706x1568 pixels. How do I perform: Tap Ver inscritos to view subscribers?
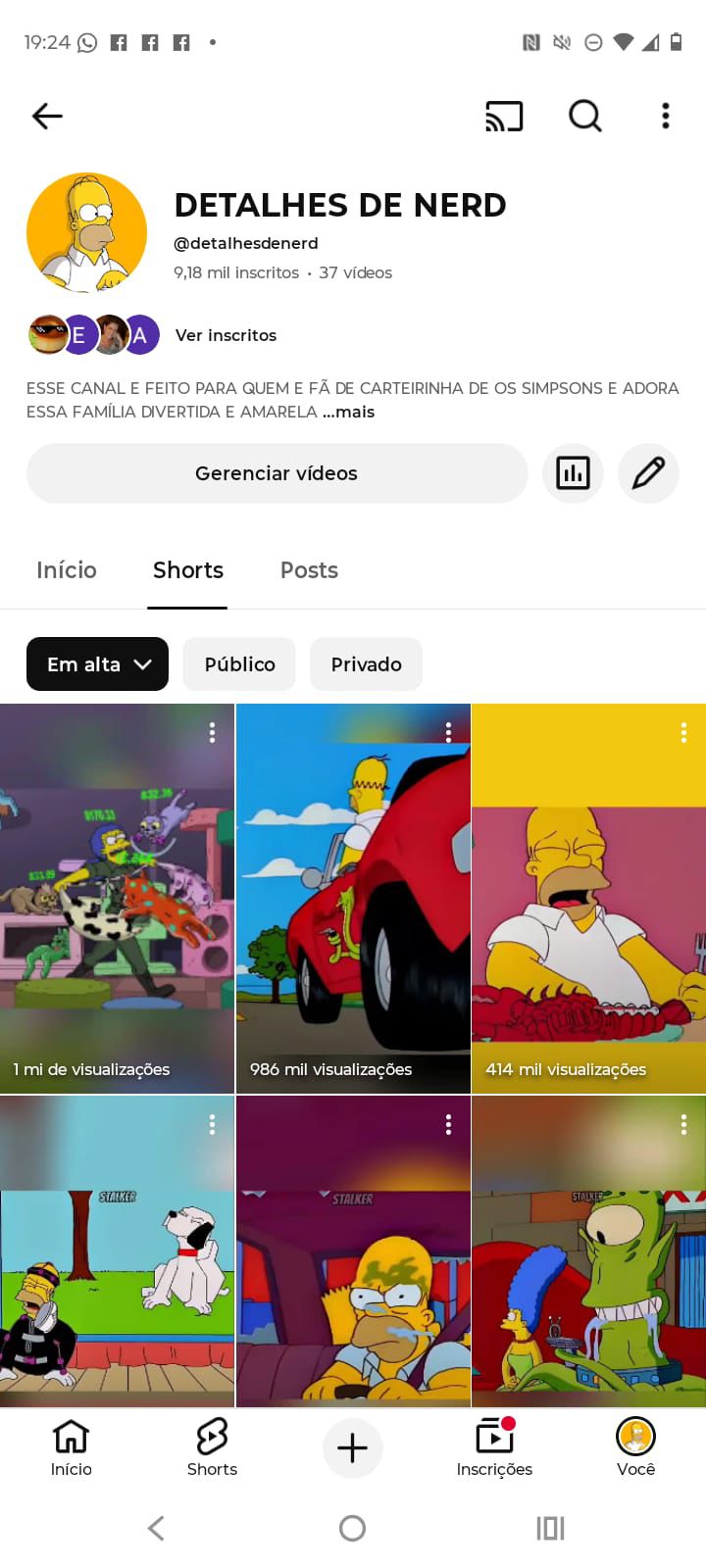pos(226,335)
